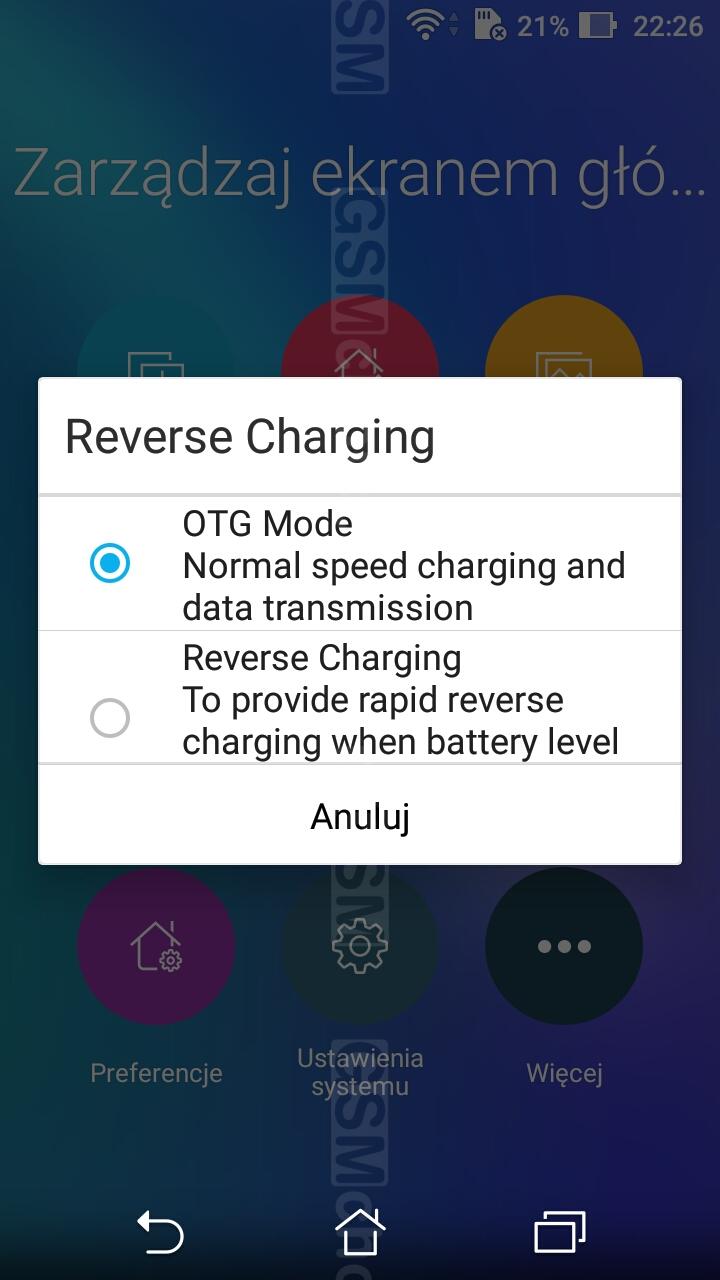Viewport: 720px width, 1280px height.
Task: Tap the system back button
Action: click(x=160, y=1231)
